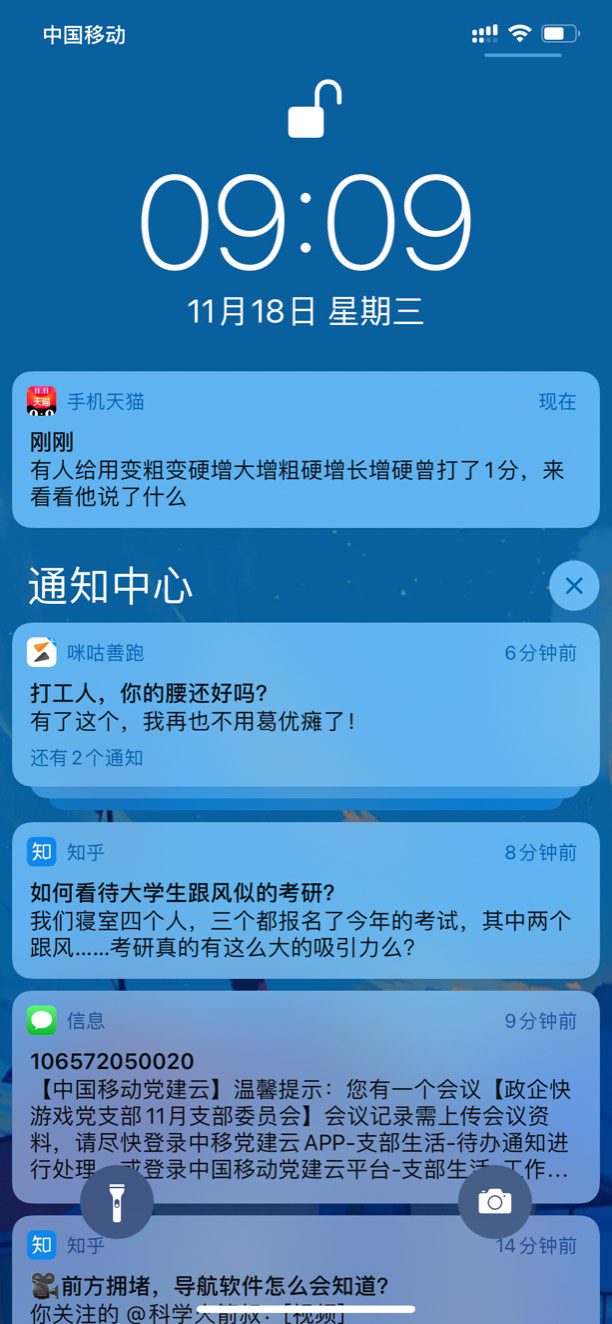Open the 知乎 notification about 考研

tap(306, 900)
